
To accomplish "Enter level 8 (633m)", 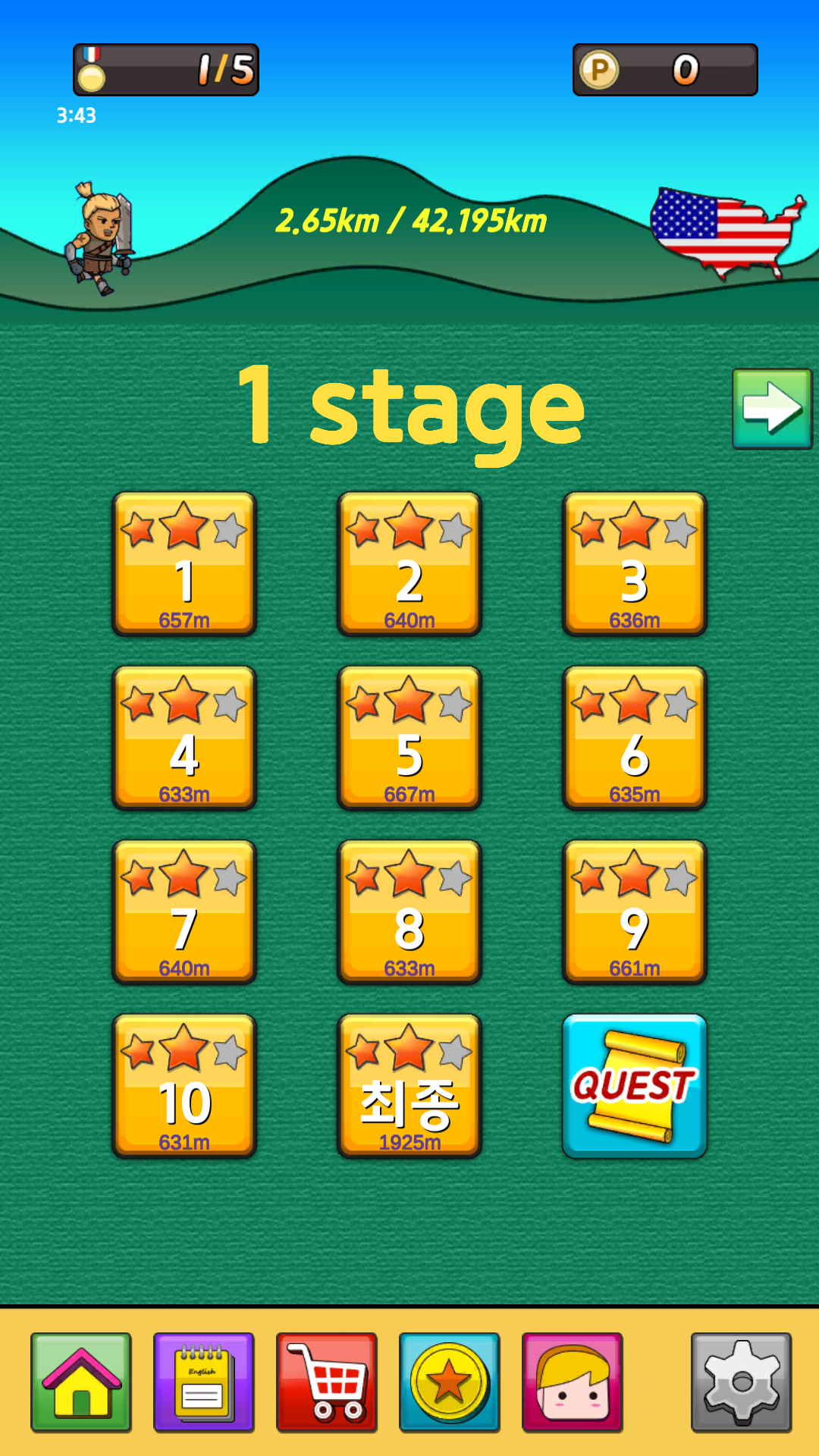I will [x=409, y=912].
